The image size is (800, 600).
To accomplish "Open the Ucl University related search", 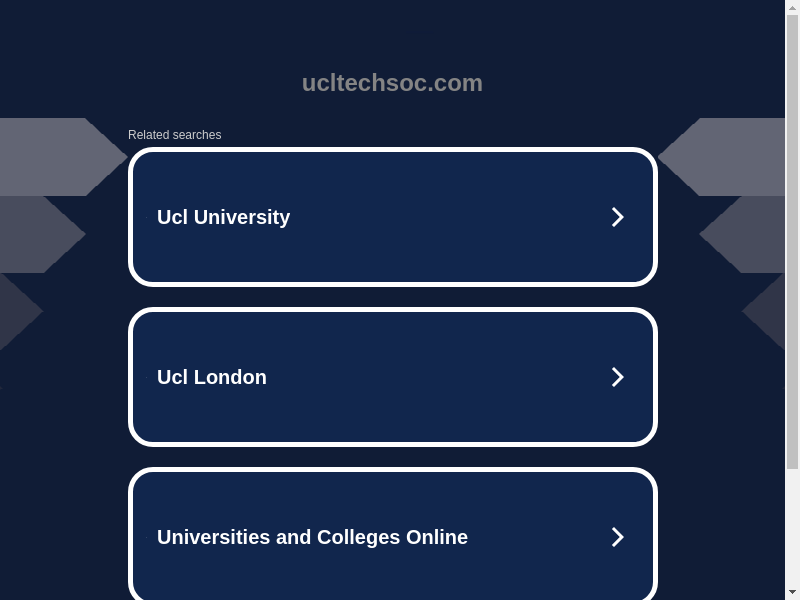I will tap(392, 217).
